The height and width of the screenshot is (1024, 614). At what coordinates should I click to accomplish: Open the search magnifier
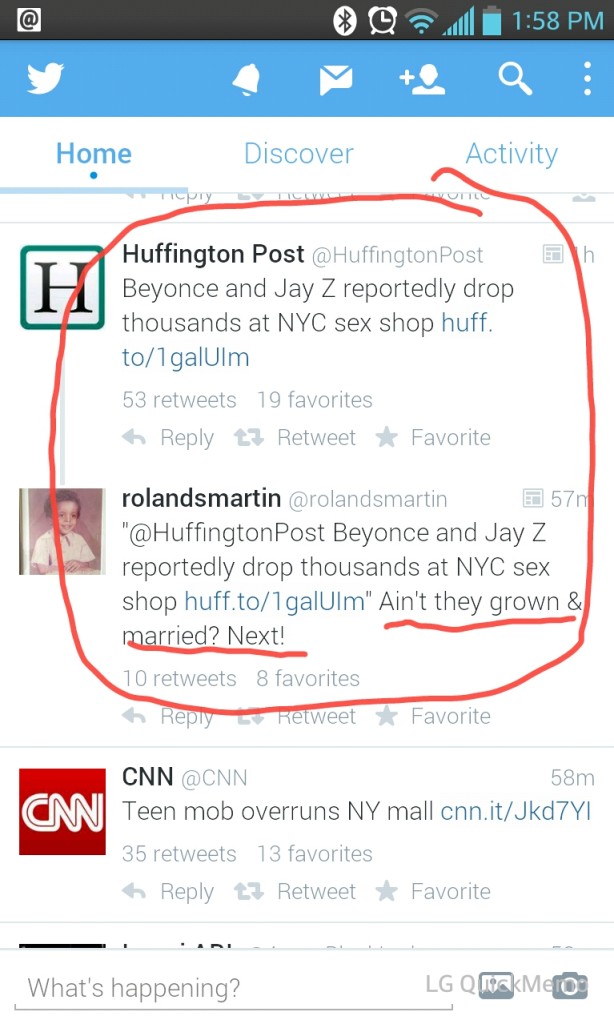[x=515, y=79]
